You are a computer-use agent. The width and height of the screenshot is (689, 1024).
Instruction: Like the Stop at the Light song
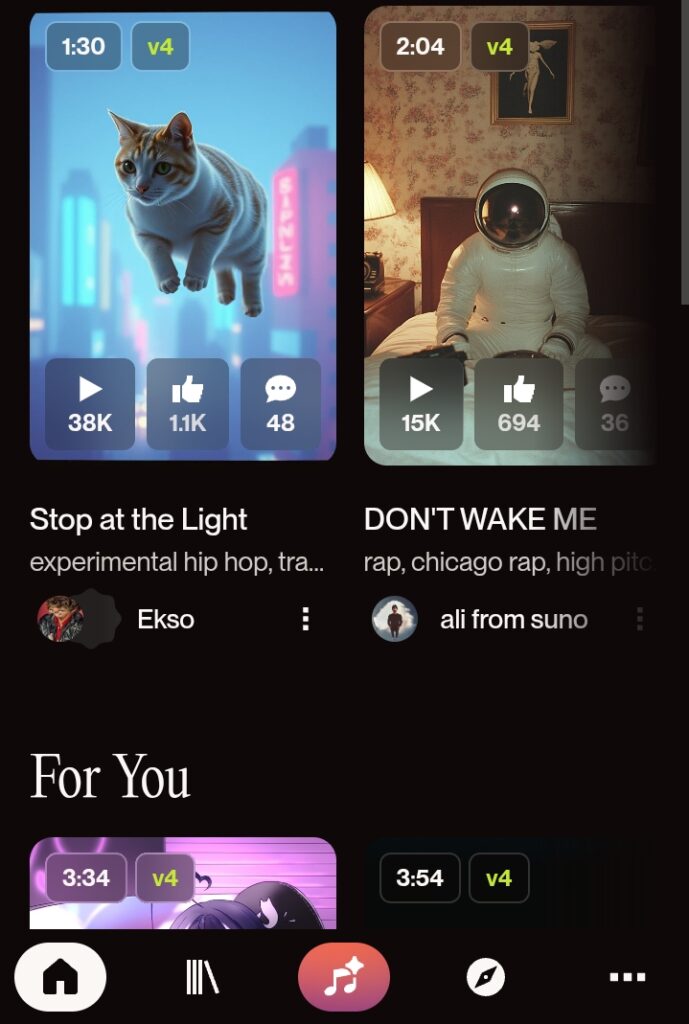click(x=187, y=404)
